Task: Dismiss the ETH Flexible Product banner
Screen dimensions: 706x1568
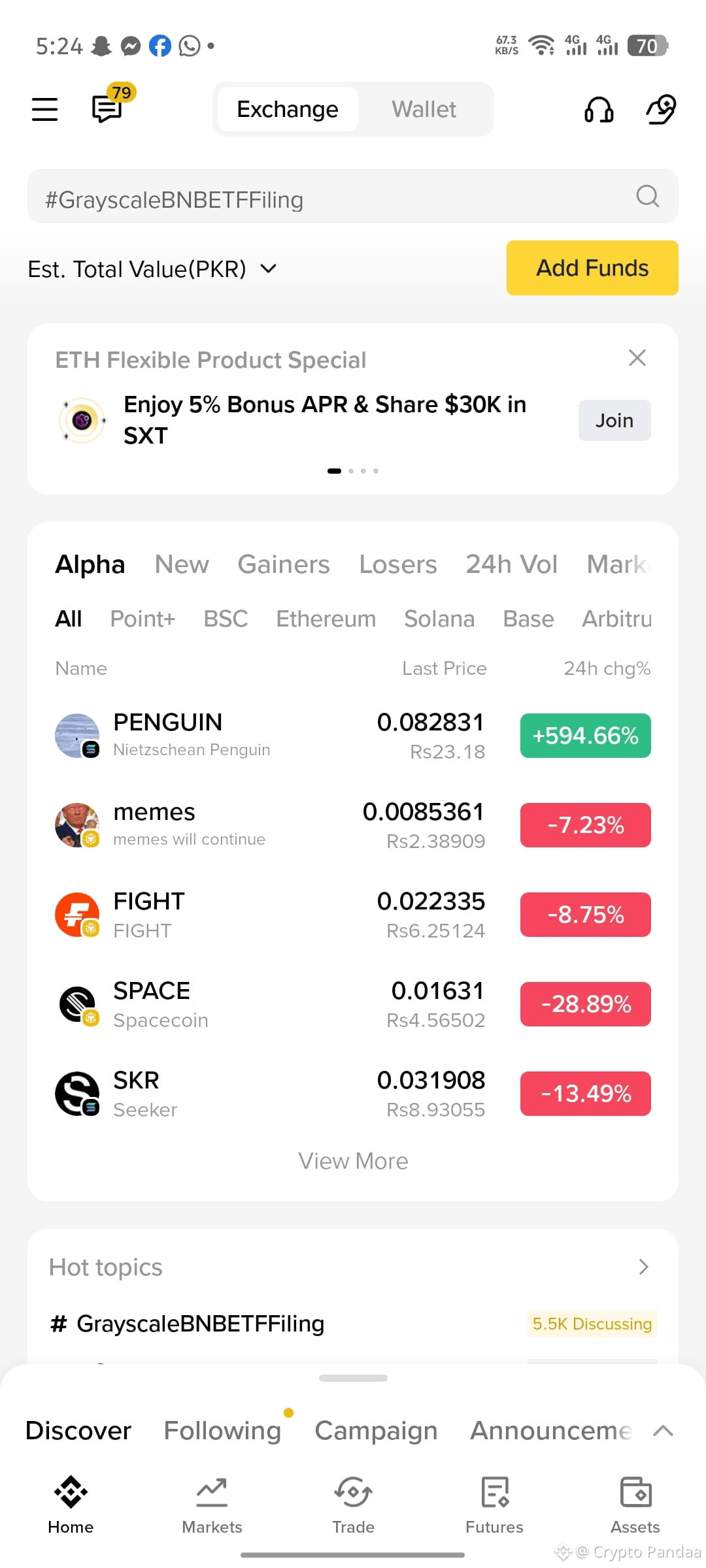Action: pos(637,358)
